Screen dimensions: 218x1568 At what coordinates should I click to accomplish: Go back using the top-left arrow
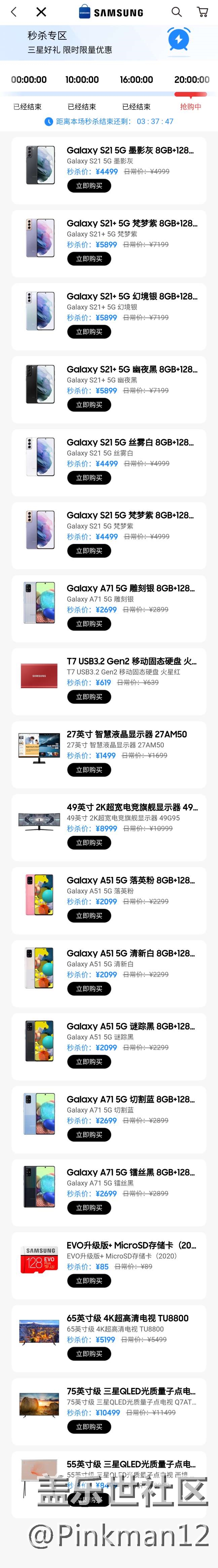pos(13,11)
